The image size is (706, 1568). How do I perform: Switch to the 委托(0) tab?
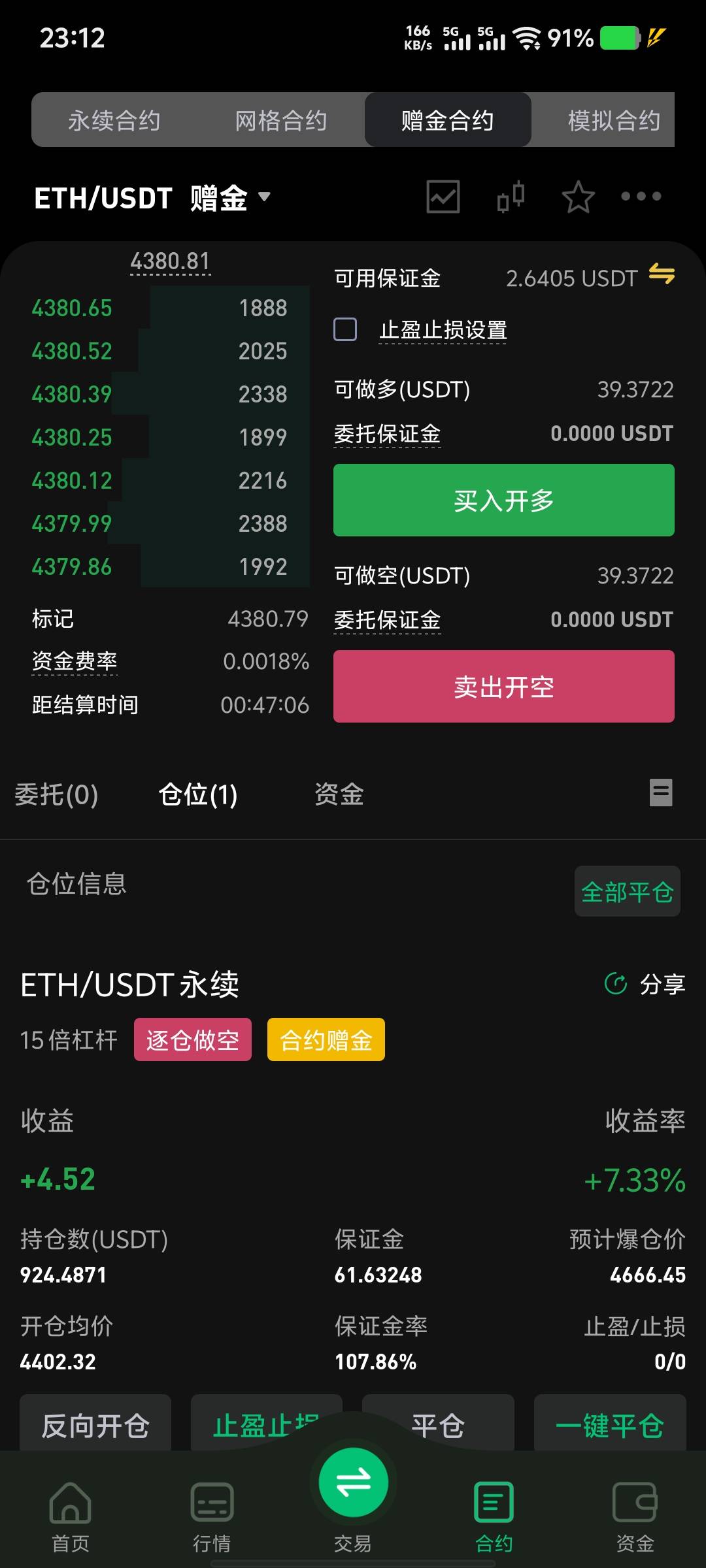coord(56,794)
